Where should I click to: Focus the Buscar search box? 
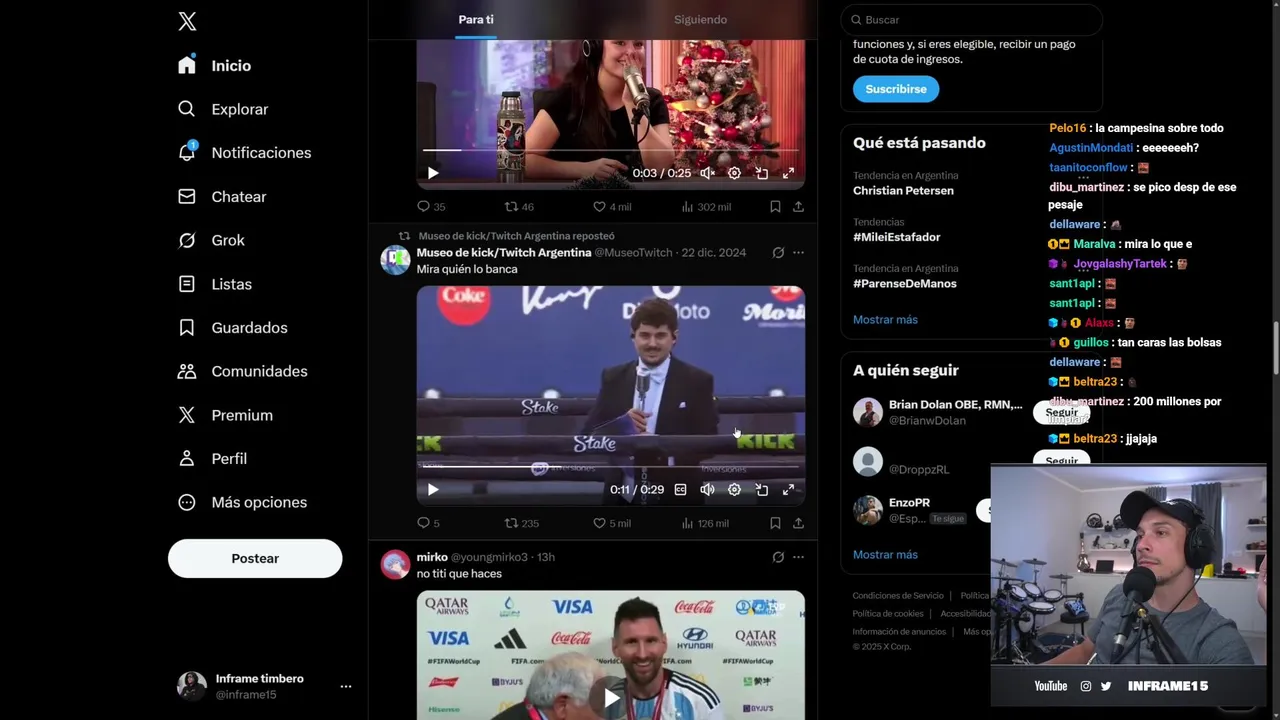click(975, 19)
